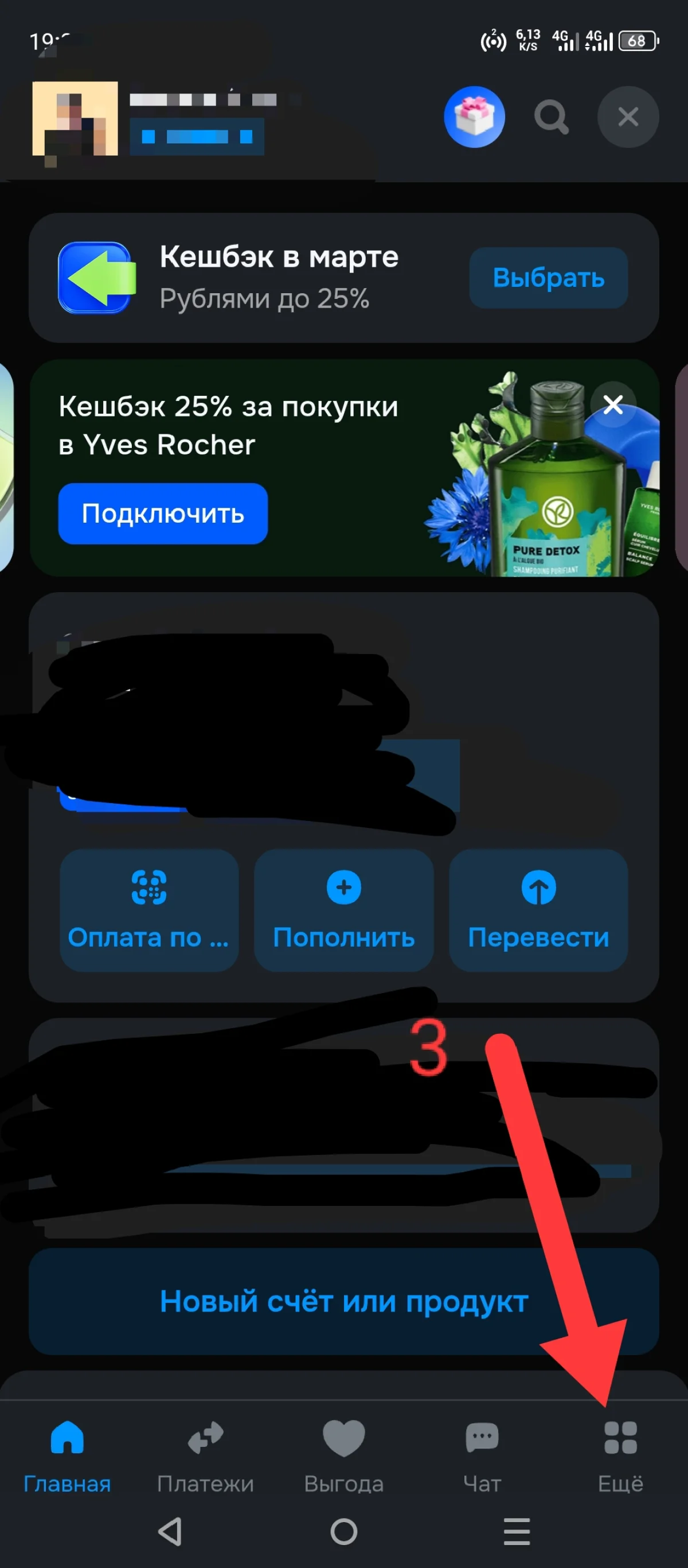Open the Ещё tab
Image resolution: width=688 pixels, height=1568 pixels.
(x=620, y=1456)
